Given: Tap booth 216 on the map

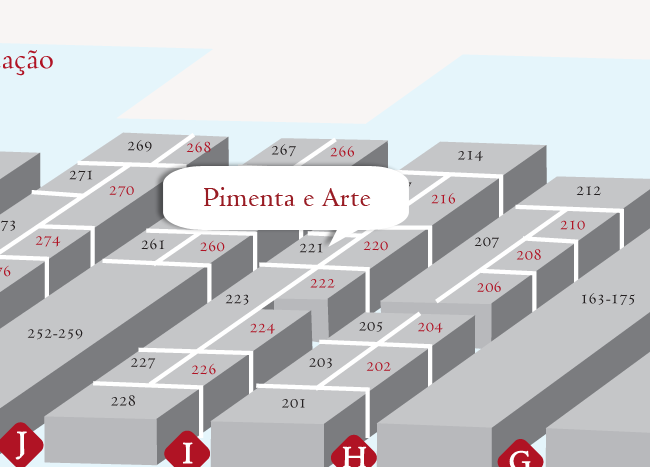Looking at the screenshot, I should 443,199.
